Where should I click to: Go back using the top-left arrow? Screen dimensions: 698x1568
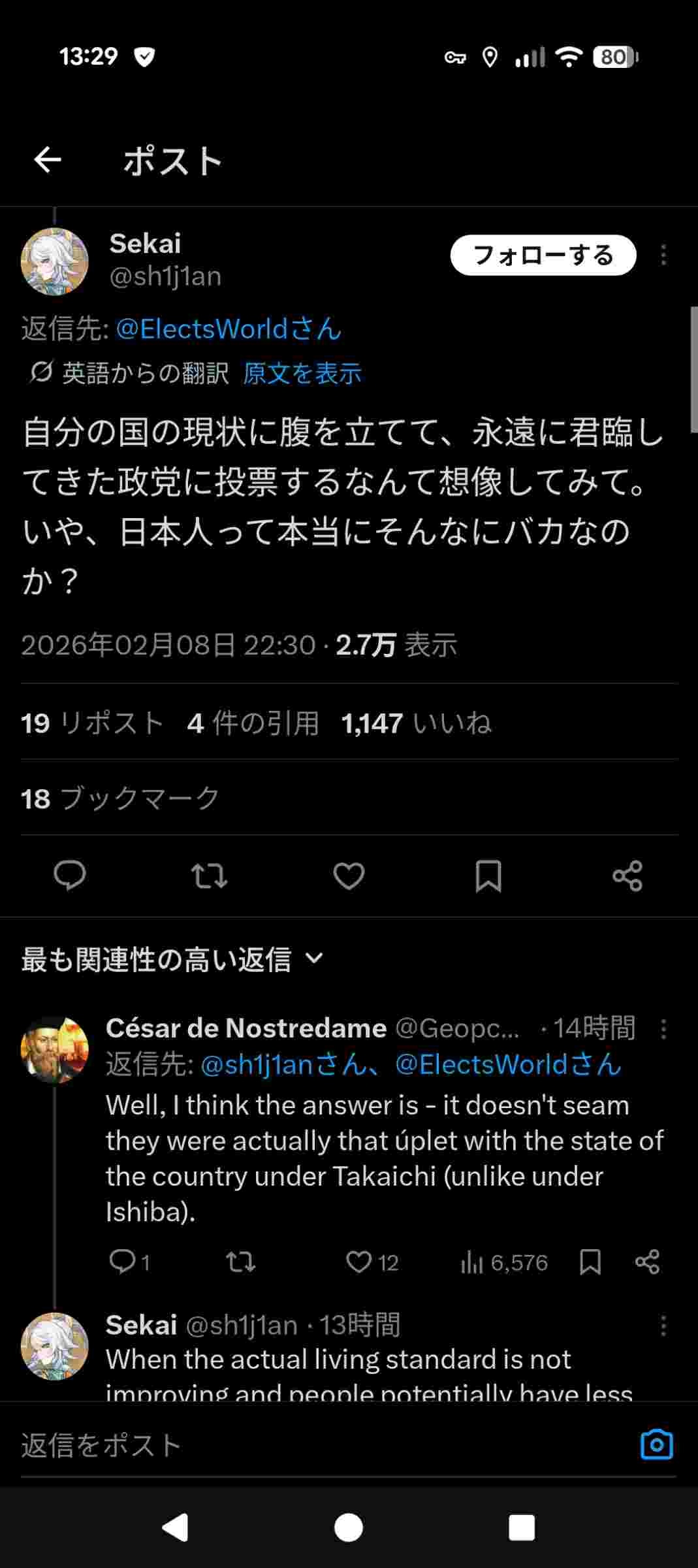coord(48,159)
